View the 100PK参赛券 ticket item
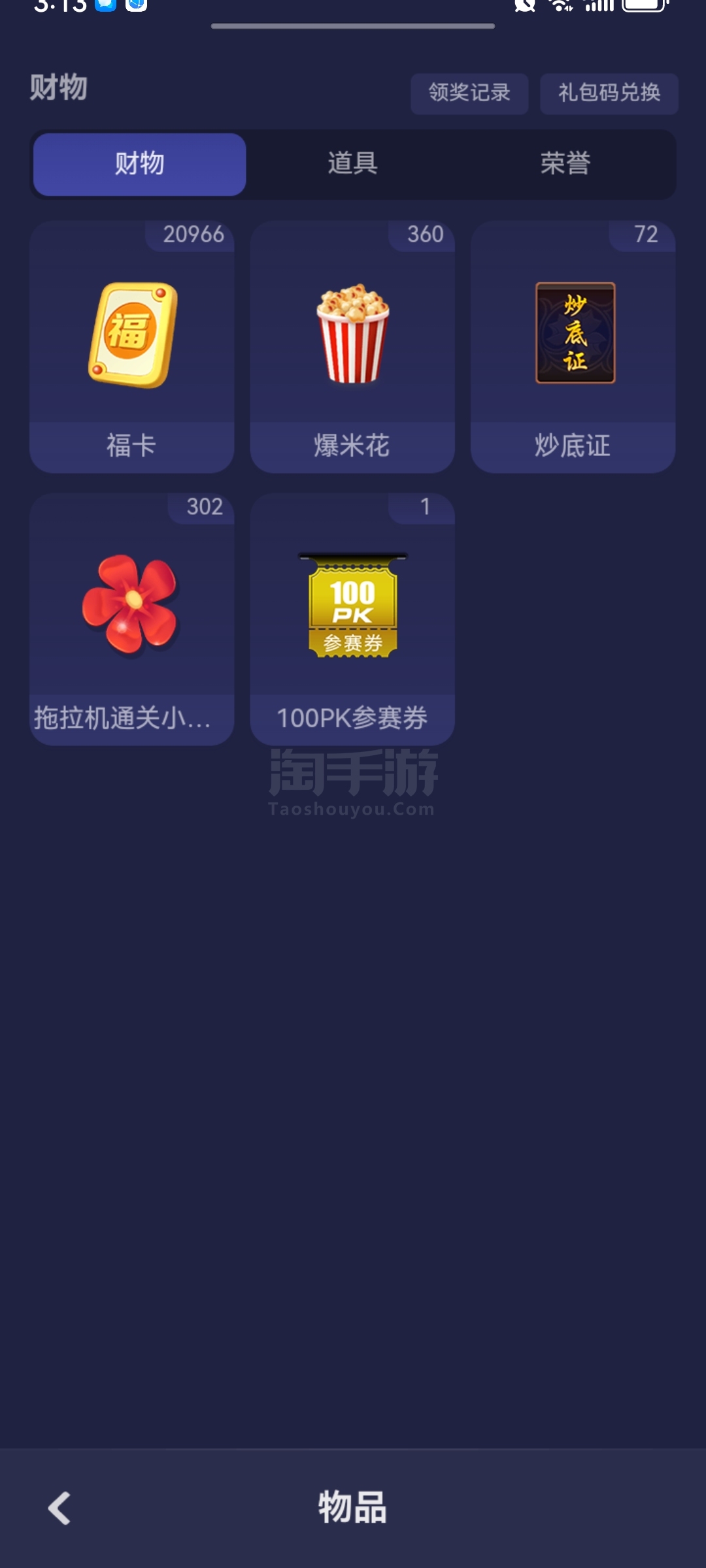Viewport: 706px width, 1568px height. [x=352, y=619]
